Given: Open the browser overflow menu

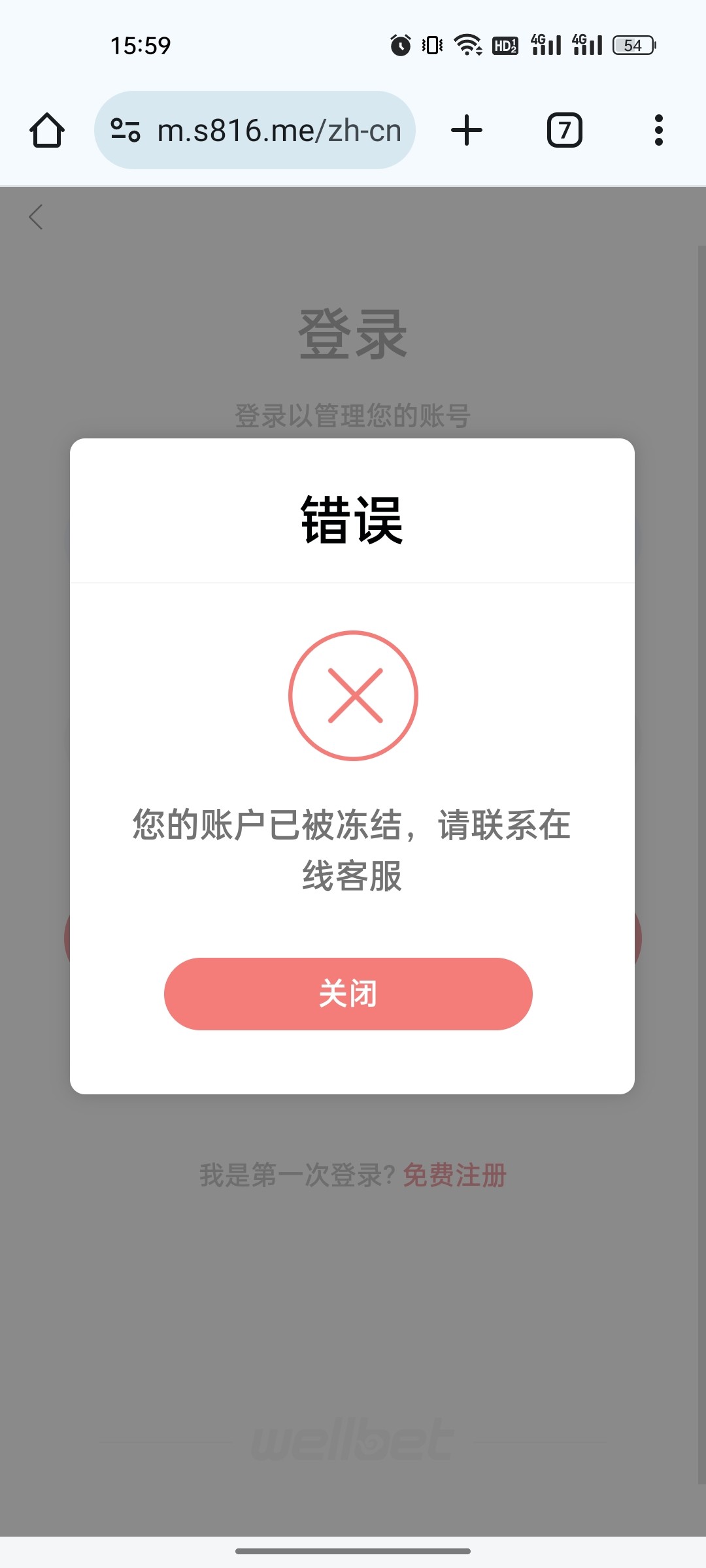Looking at the screenshot, I should 658,130.
